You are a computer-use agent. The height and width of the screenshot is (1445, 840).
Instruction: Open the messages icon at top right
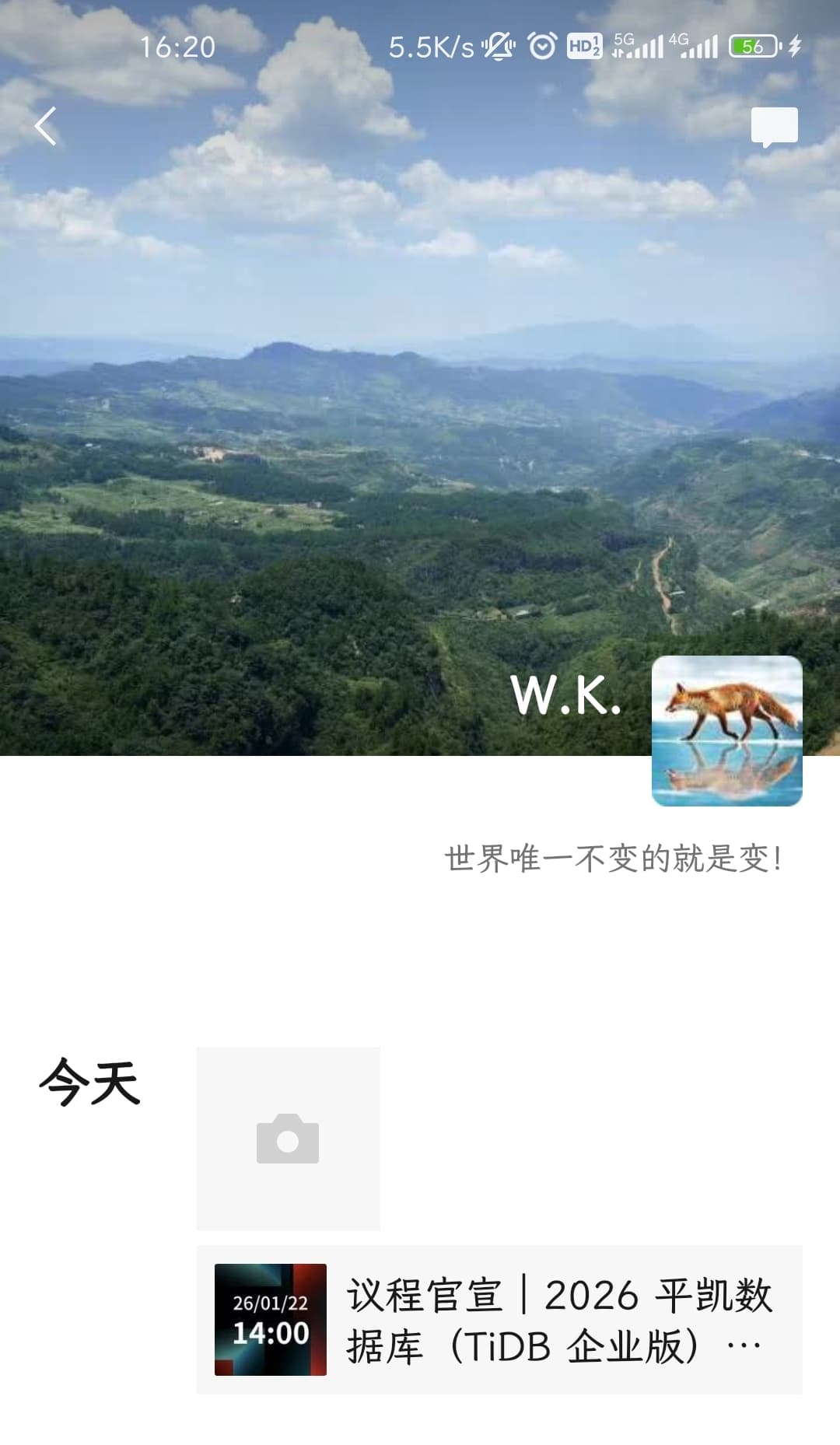774,127
